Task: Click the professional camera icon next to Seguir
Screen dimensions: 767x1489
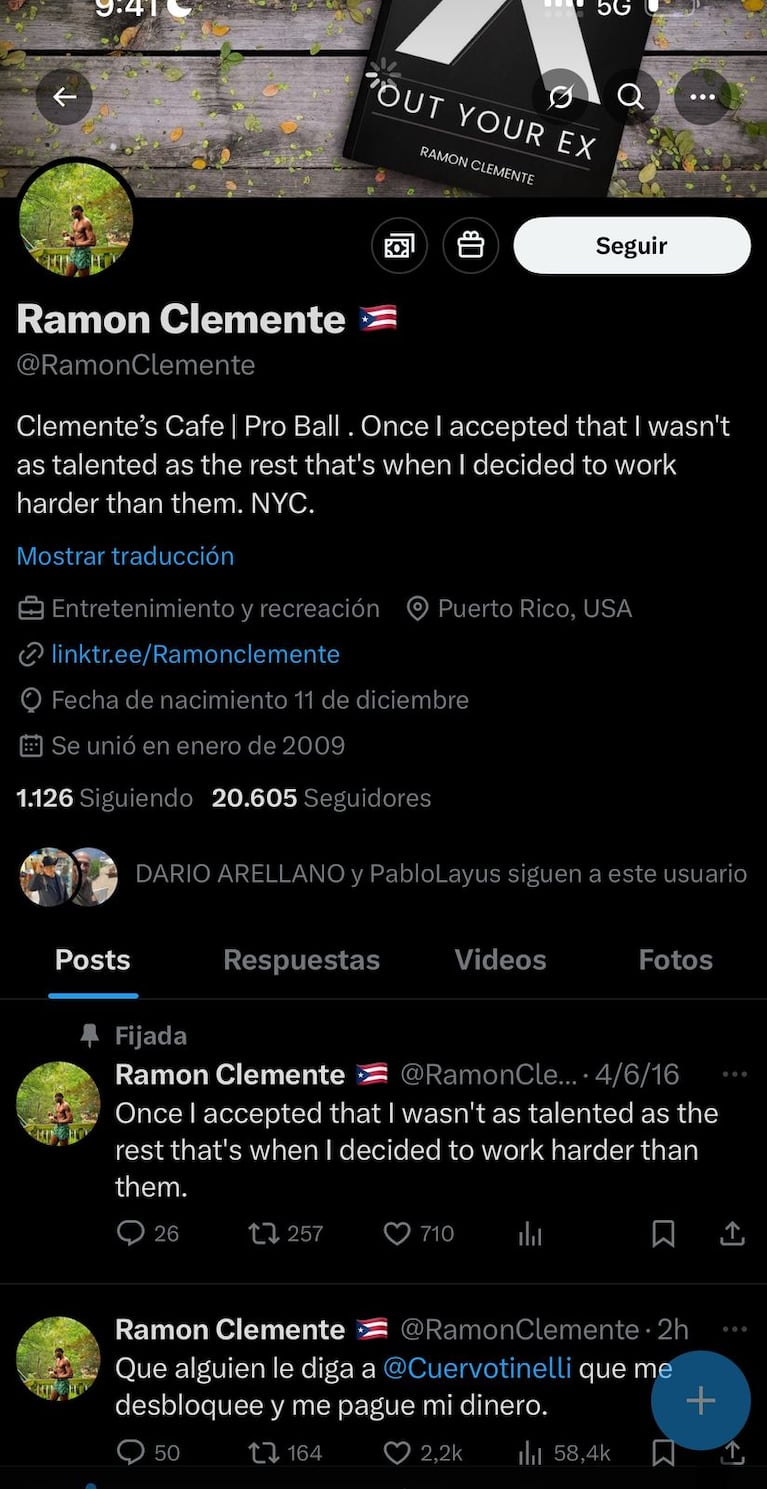Action: [x=399, y=245]
